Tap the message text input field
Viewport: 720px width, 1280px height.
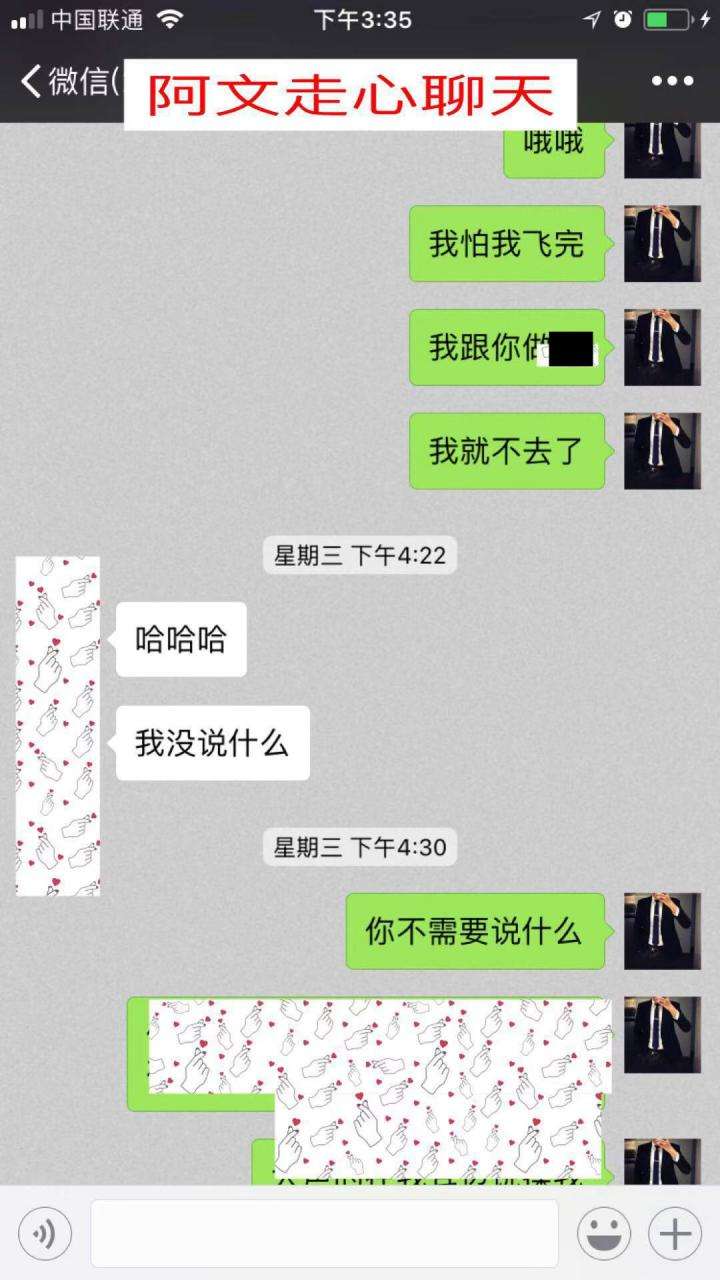click(324, 1234)
